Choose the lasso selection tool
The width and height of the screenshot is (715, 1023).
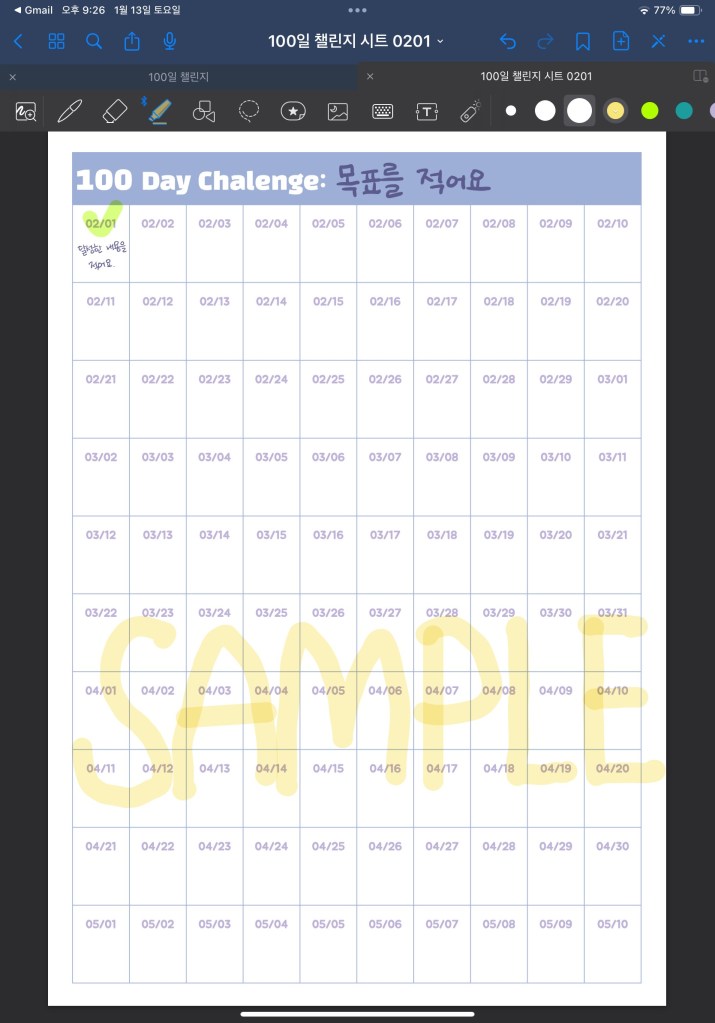(249, 111)
